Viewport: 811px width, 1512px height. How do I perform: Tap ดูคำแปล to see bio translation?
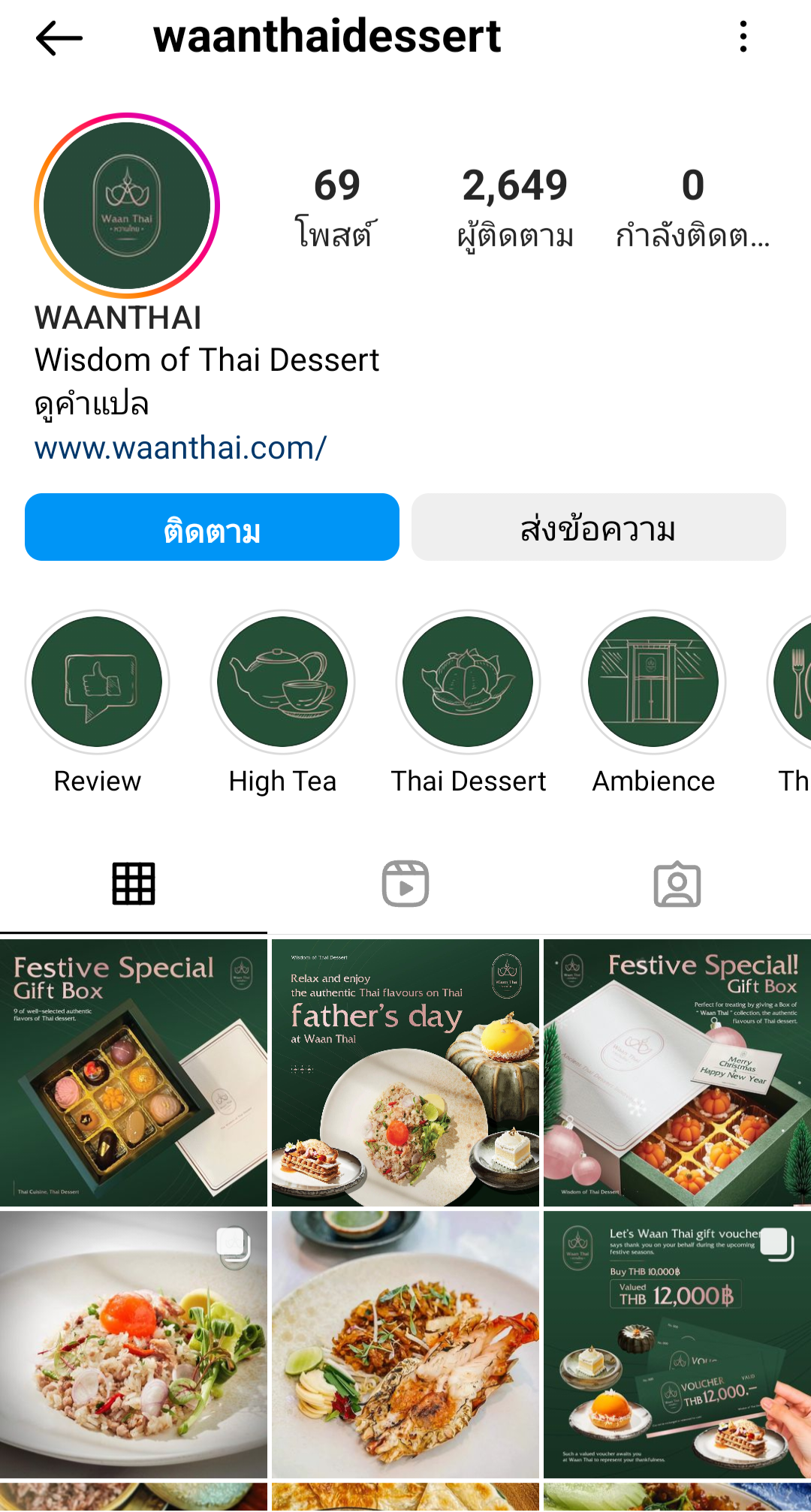(x=92, y=405)
